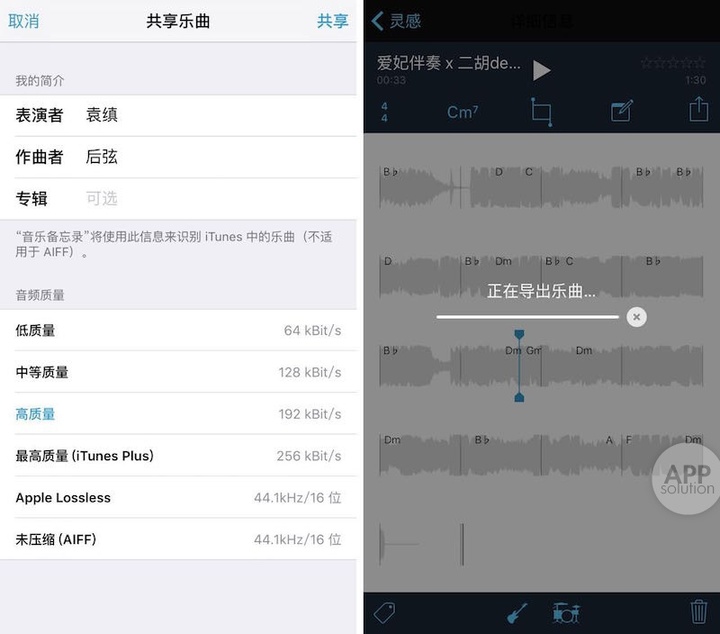Go back to 灵感
The height and width of the screenshot is (634, 720).
point(396,21)
